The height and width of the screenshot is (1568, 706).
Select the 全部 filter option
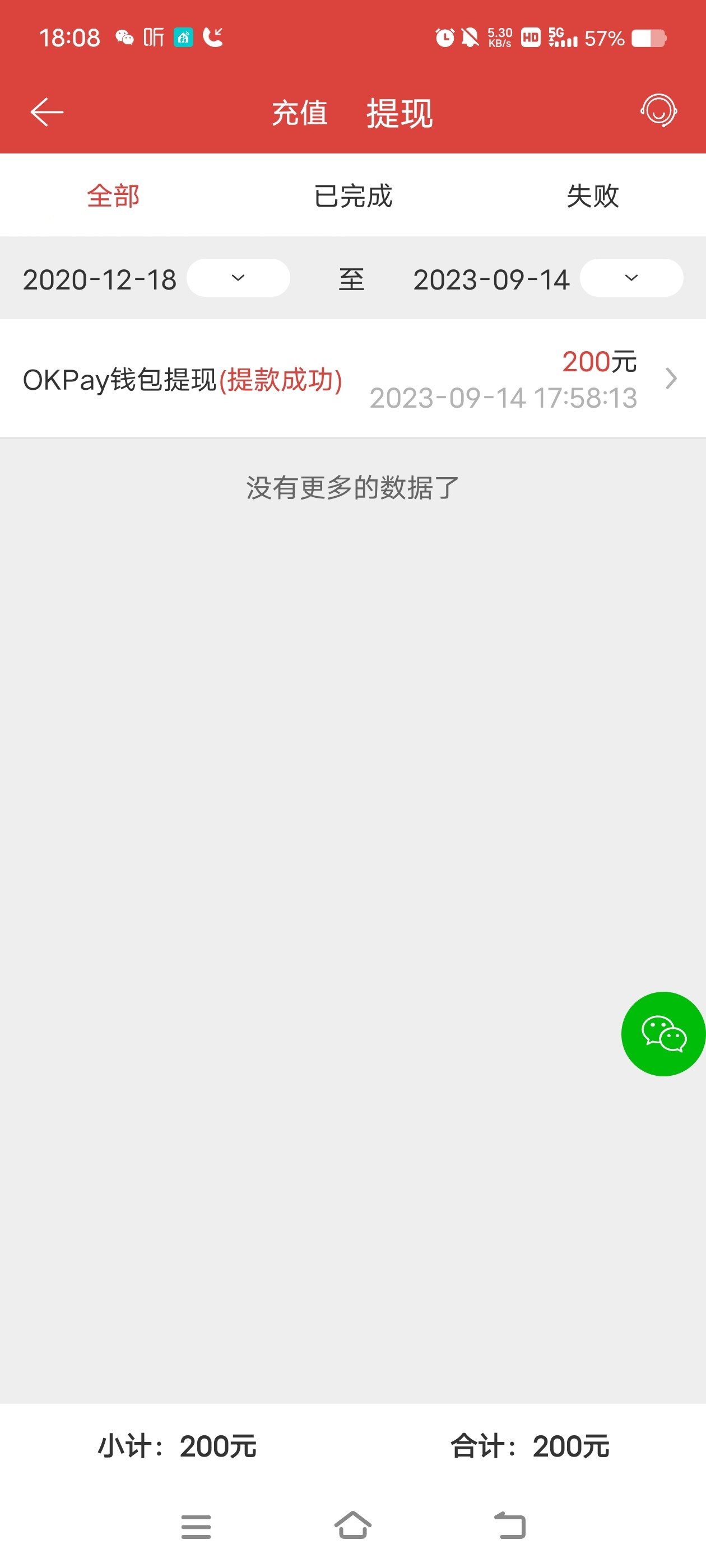(113, 195)
